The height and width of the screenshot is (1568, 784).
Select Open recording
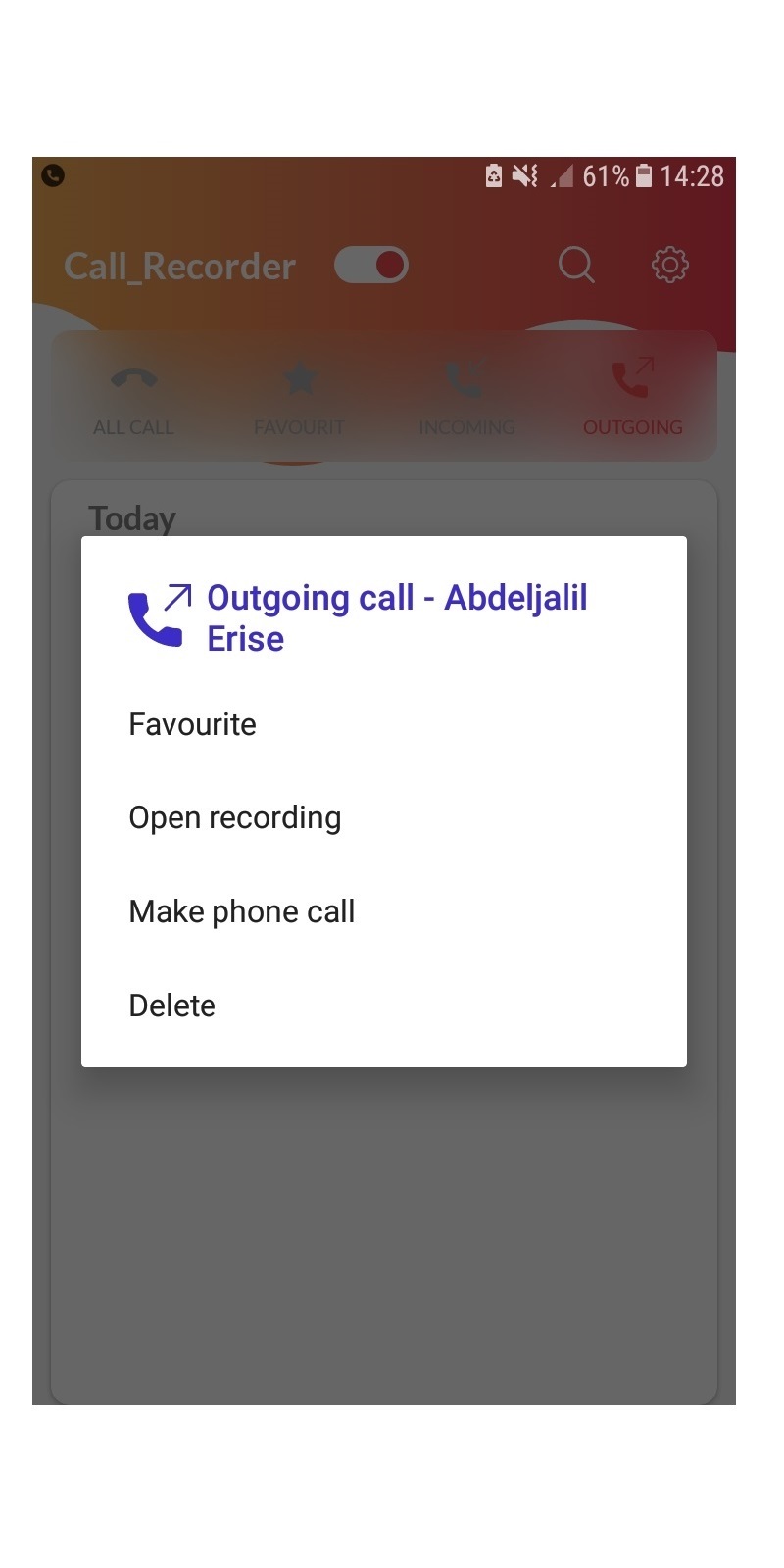click(x=235, y=818)
